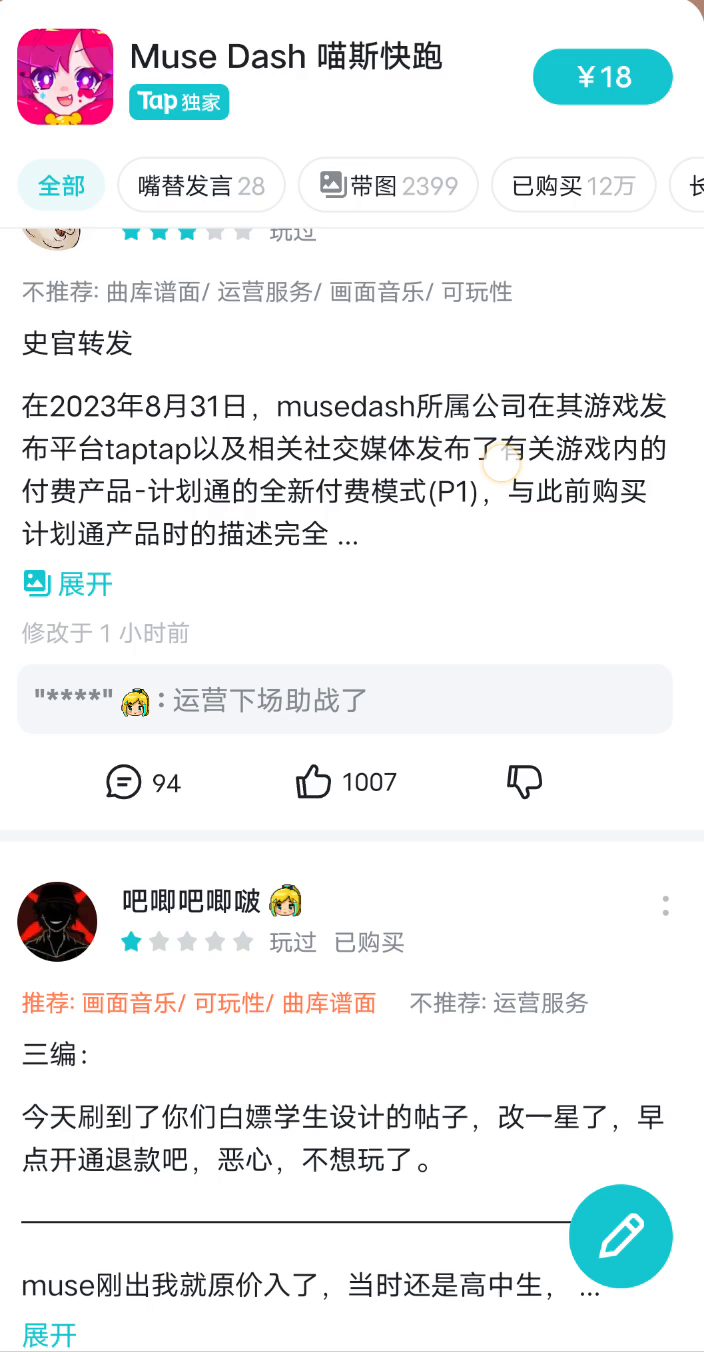The width and height of the screenshot is (704, 1352).
Task: Open the 94 comments on the first review
Action: [x=143, y=782]
